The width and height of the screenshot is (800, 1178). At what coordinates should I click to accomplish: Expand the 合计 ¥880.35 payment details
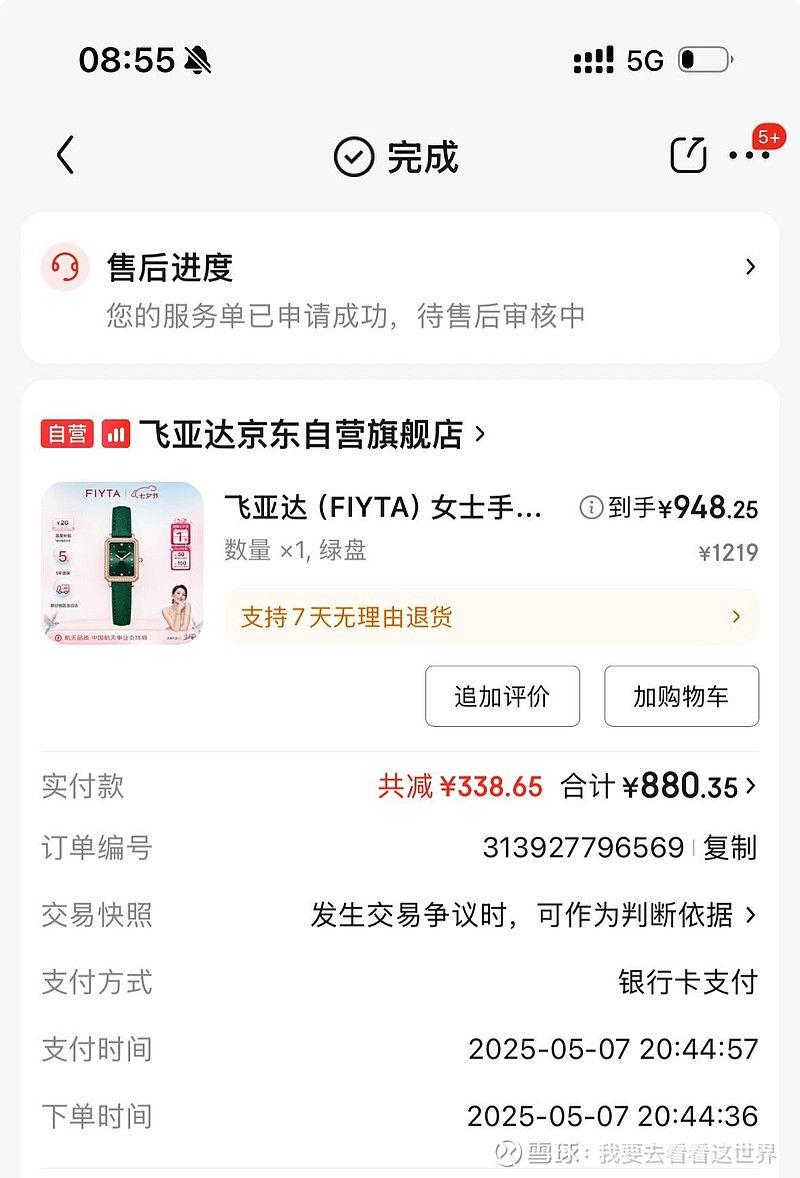click(658, 787)
